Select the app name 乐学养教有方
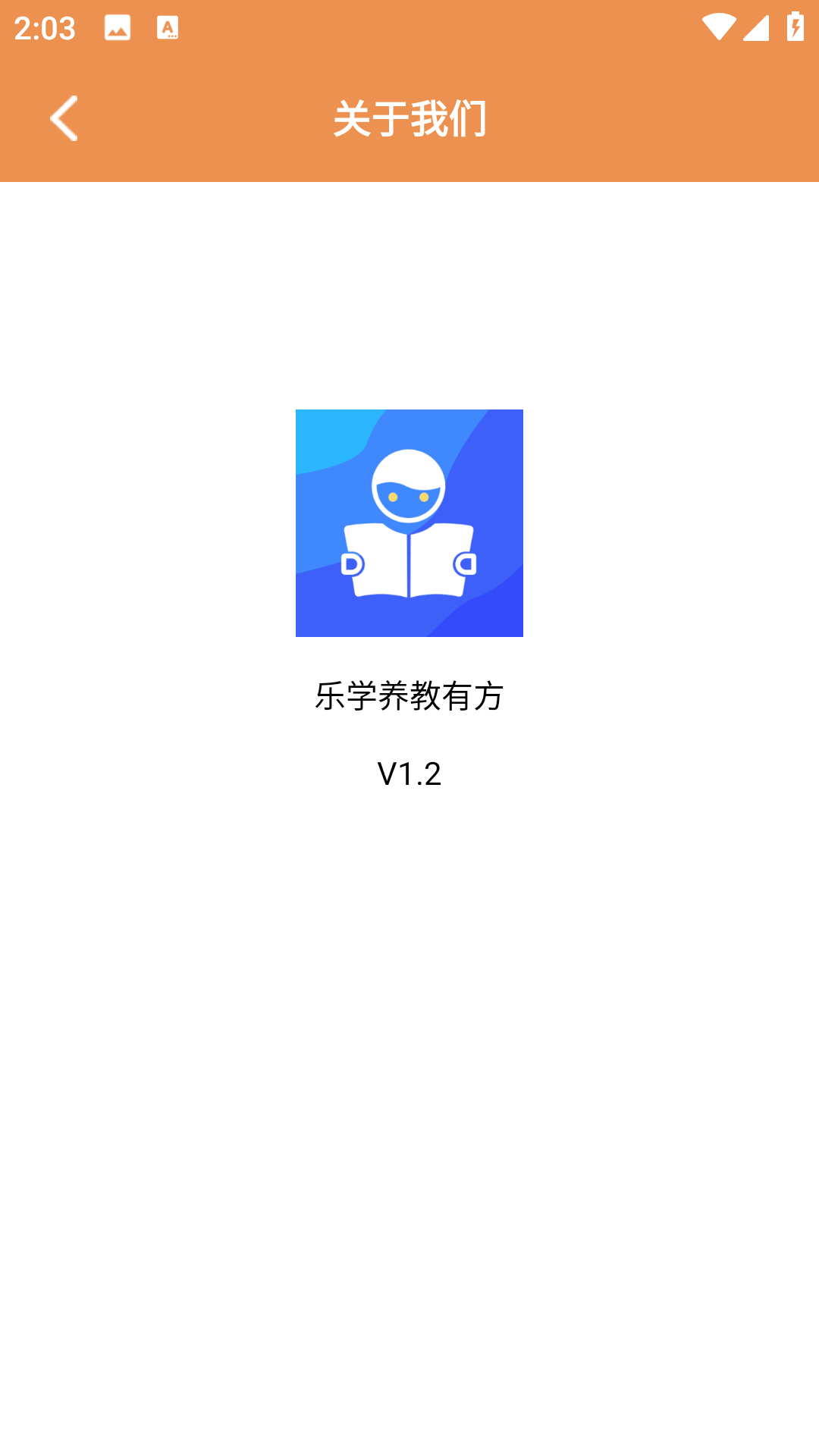The image size is (819, 1456). pos(409,695)
